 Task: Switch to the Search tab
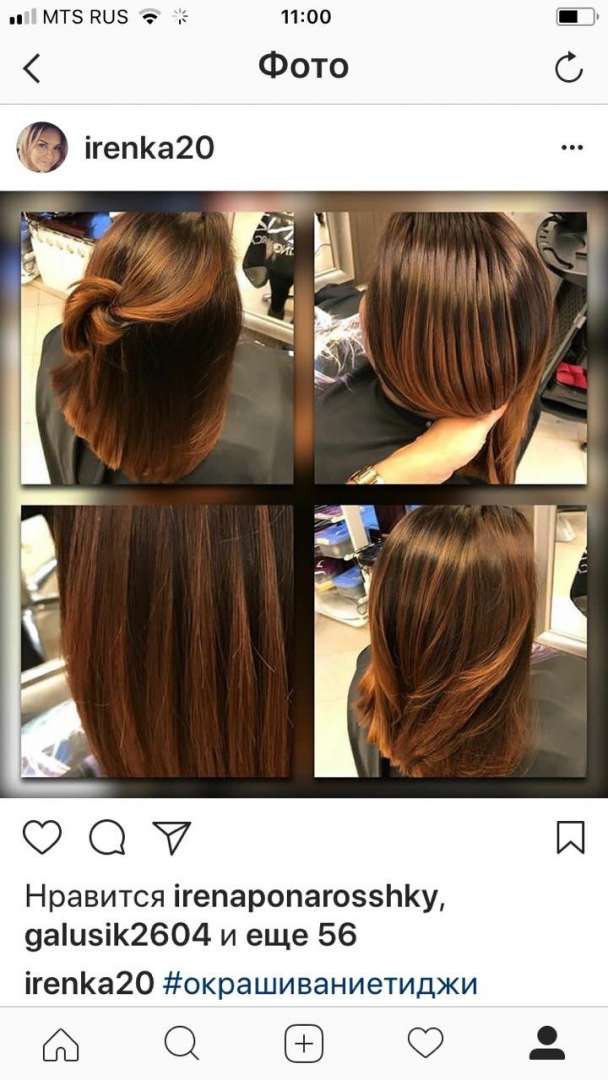[x=181, y=1044]
